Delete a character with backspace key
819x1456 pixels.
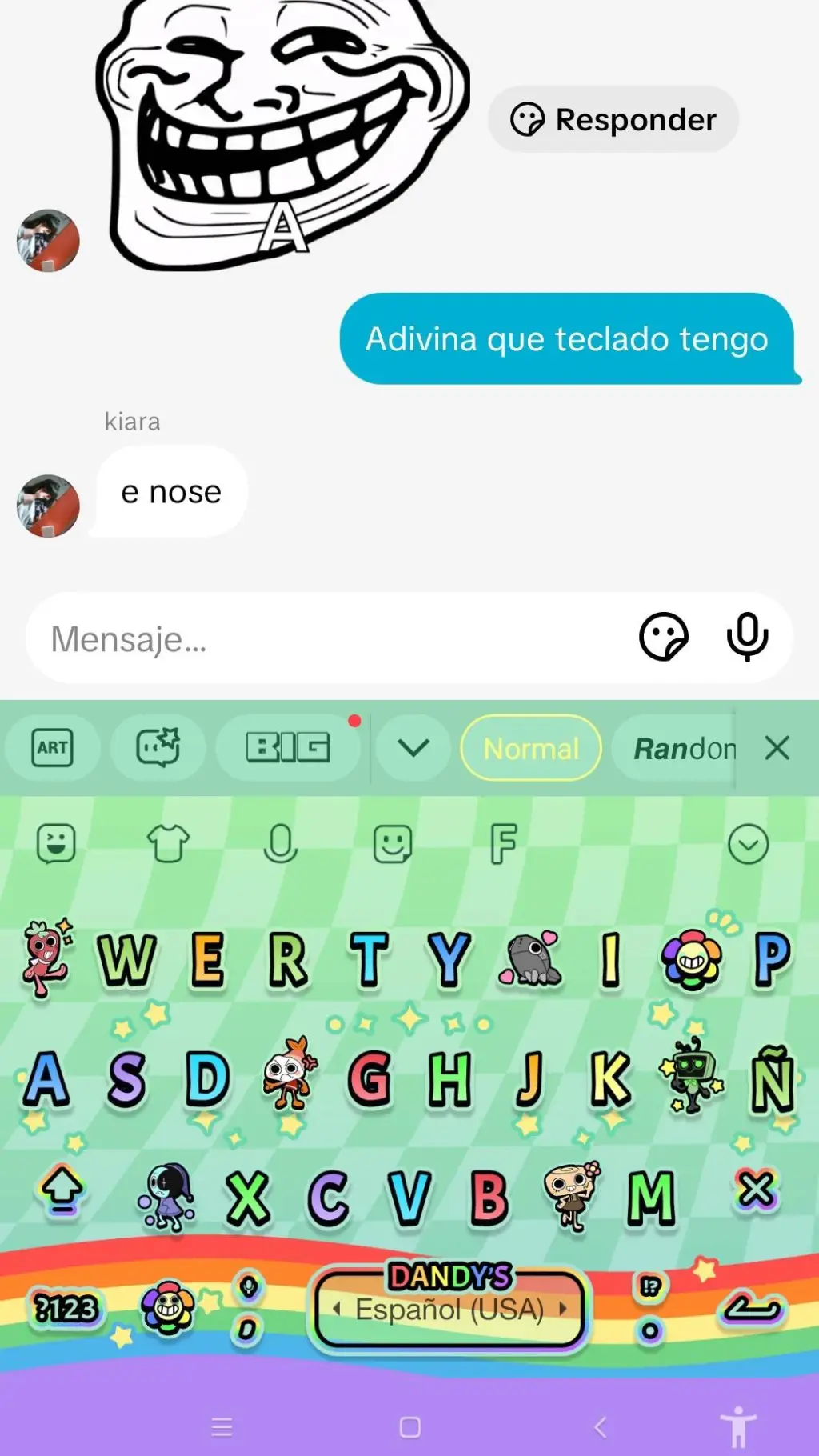tap(756, 1190)
